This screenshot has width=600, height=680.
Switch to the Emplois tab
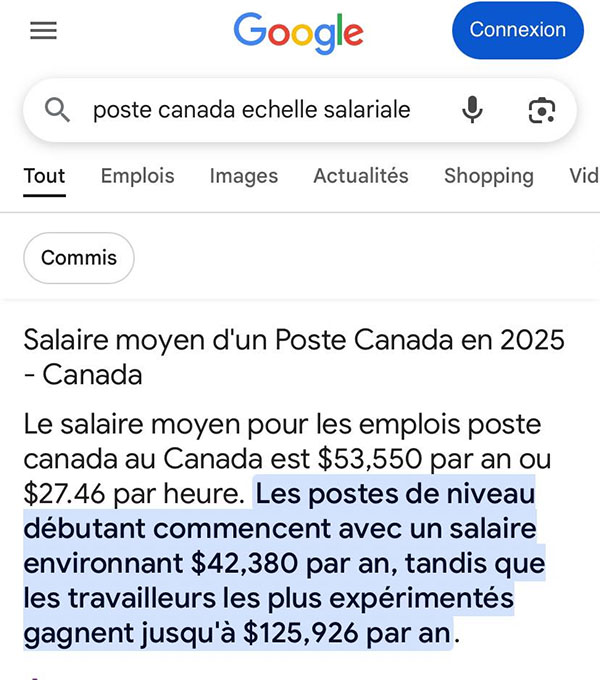[x=137, y=176]
